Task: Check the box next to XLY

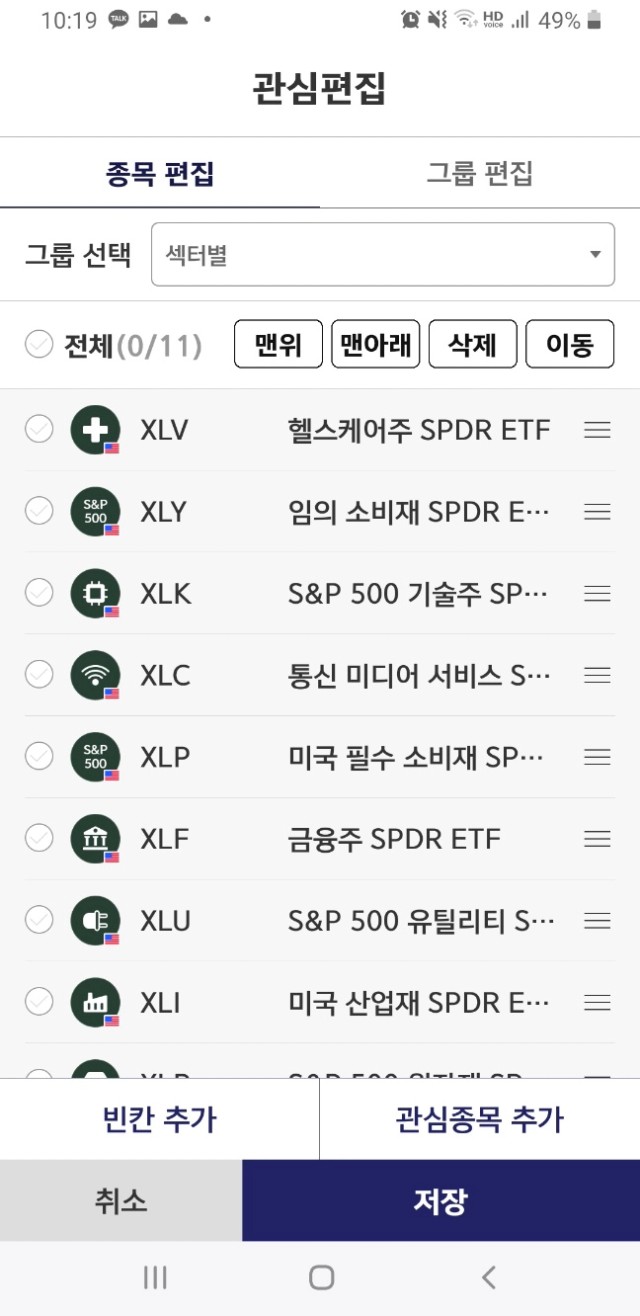Action: coord(39,512)
